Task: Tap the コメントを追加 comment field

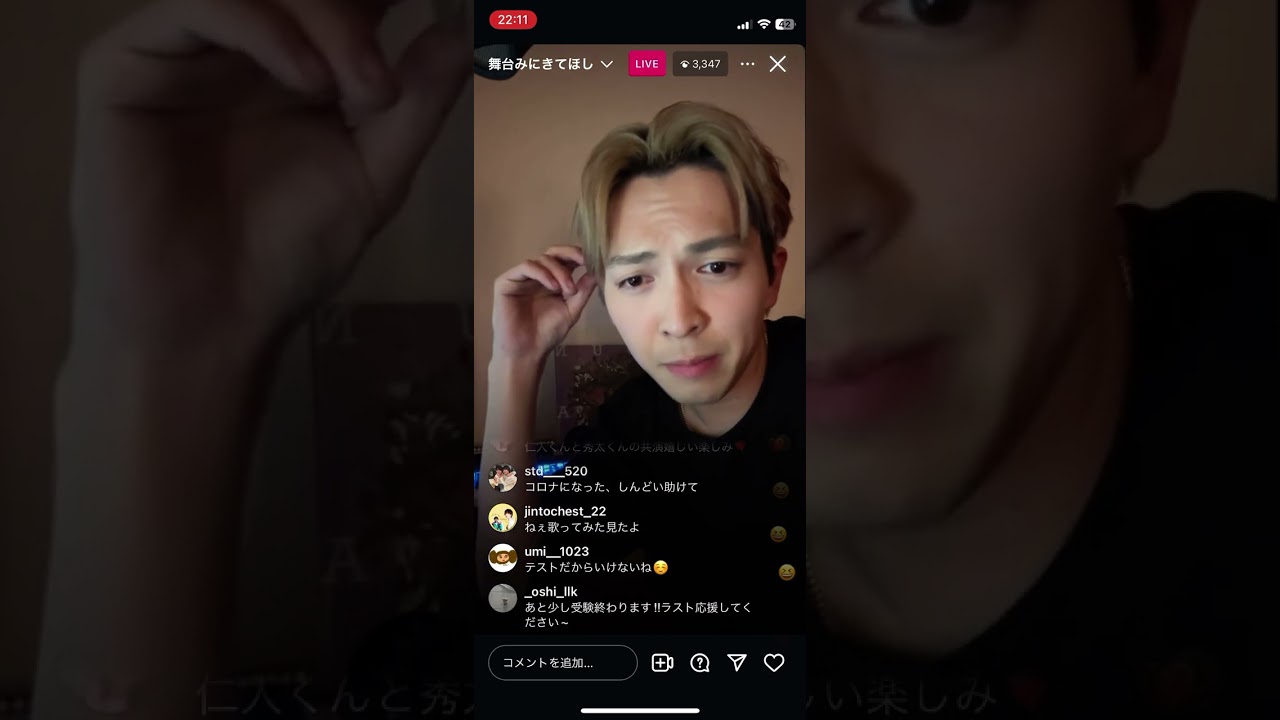Action: 562,662
